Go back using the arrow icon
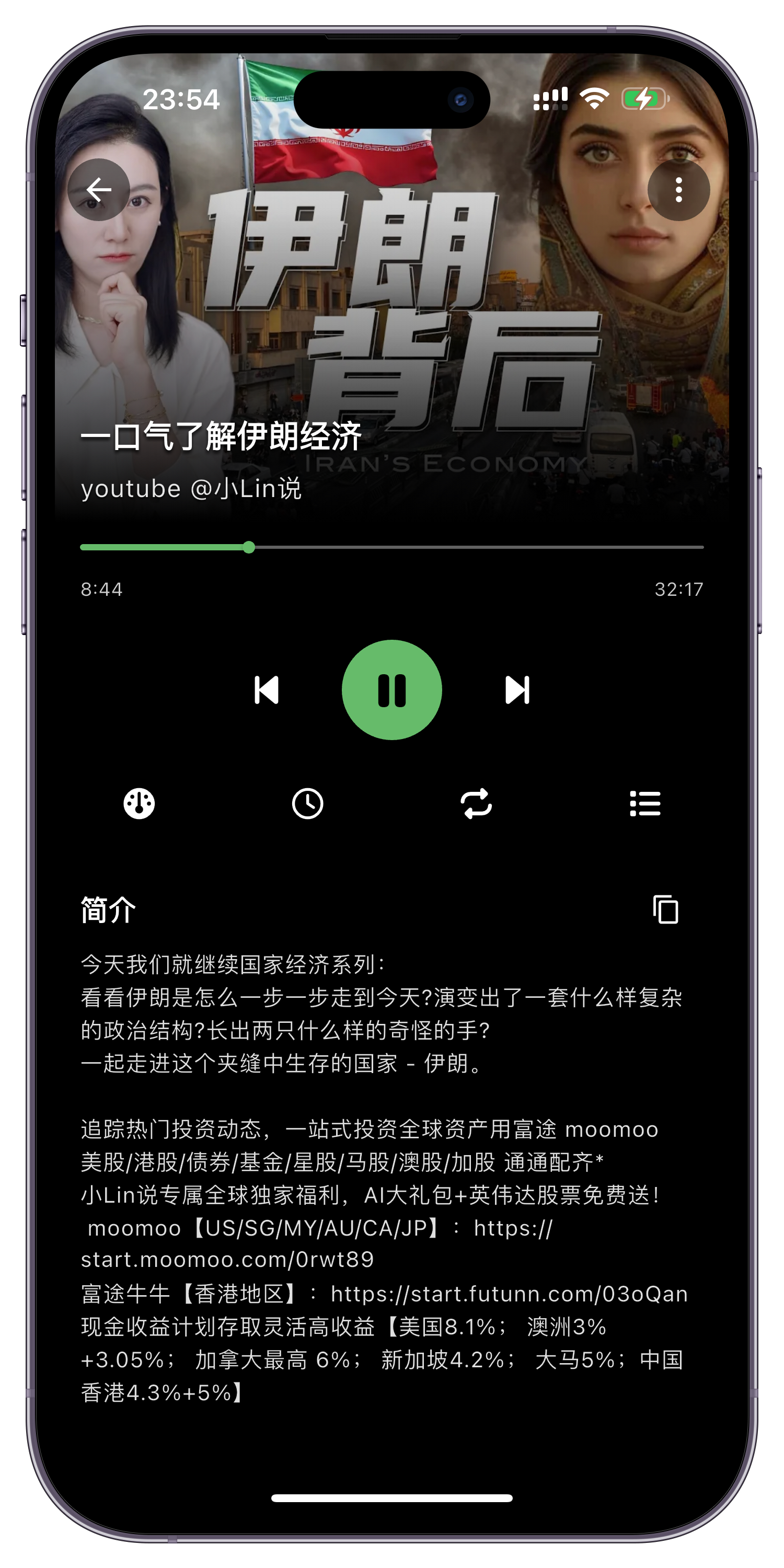This screenshot has width=784, height=1568. click(x=98, y=189)
